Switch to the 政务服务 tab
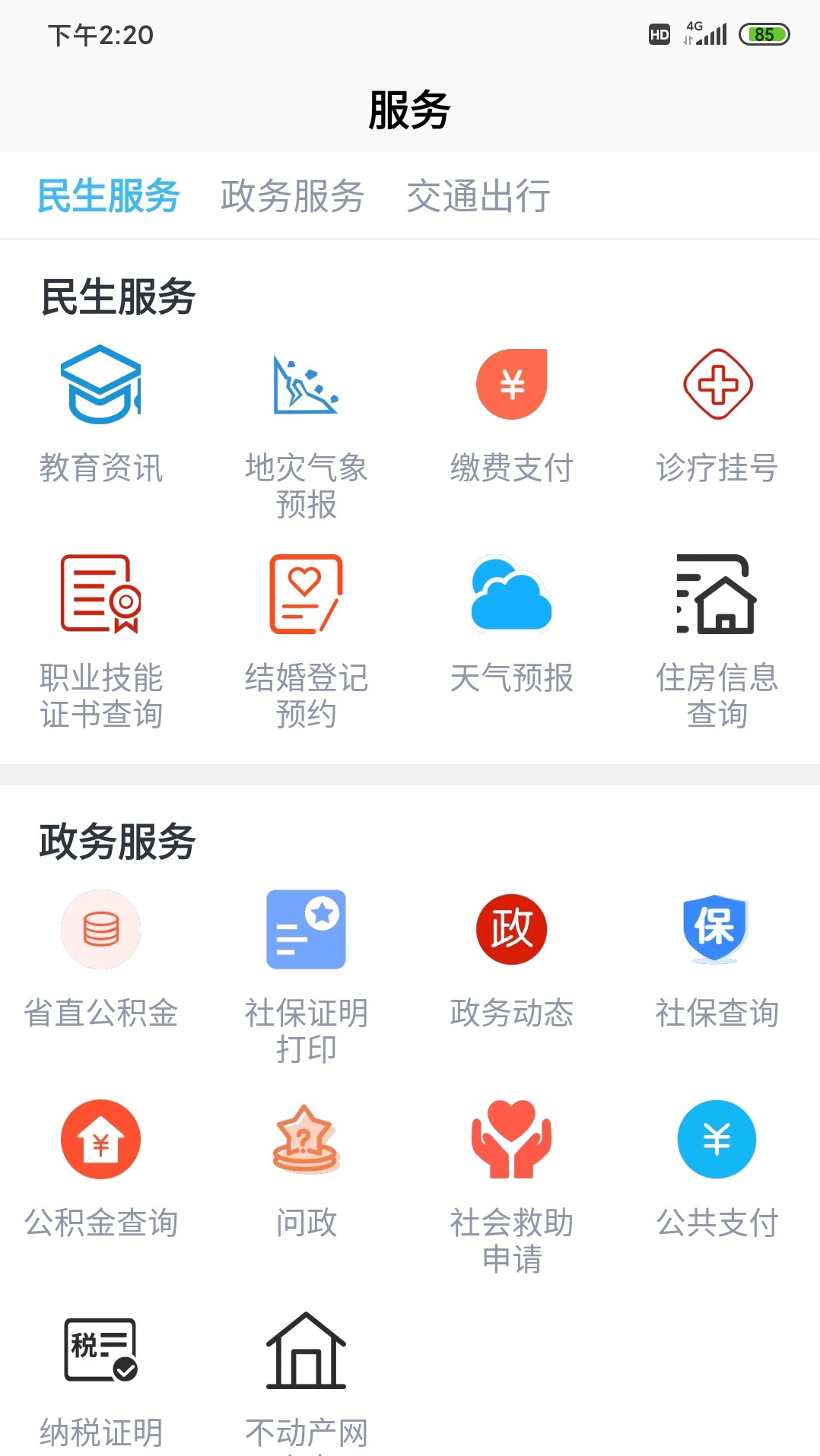820x1456 pixels. point(291,195)
